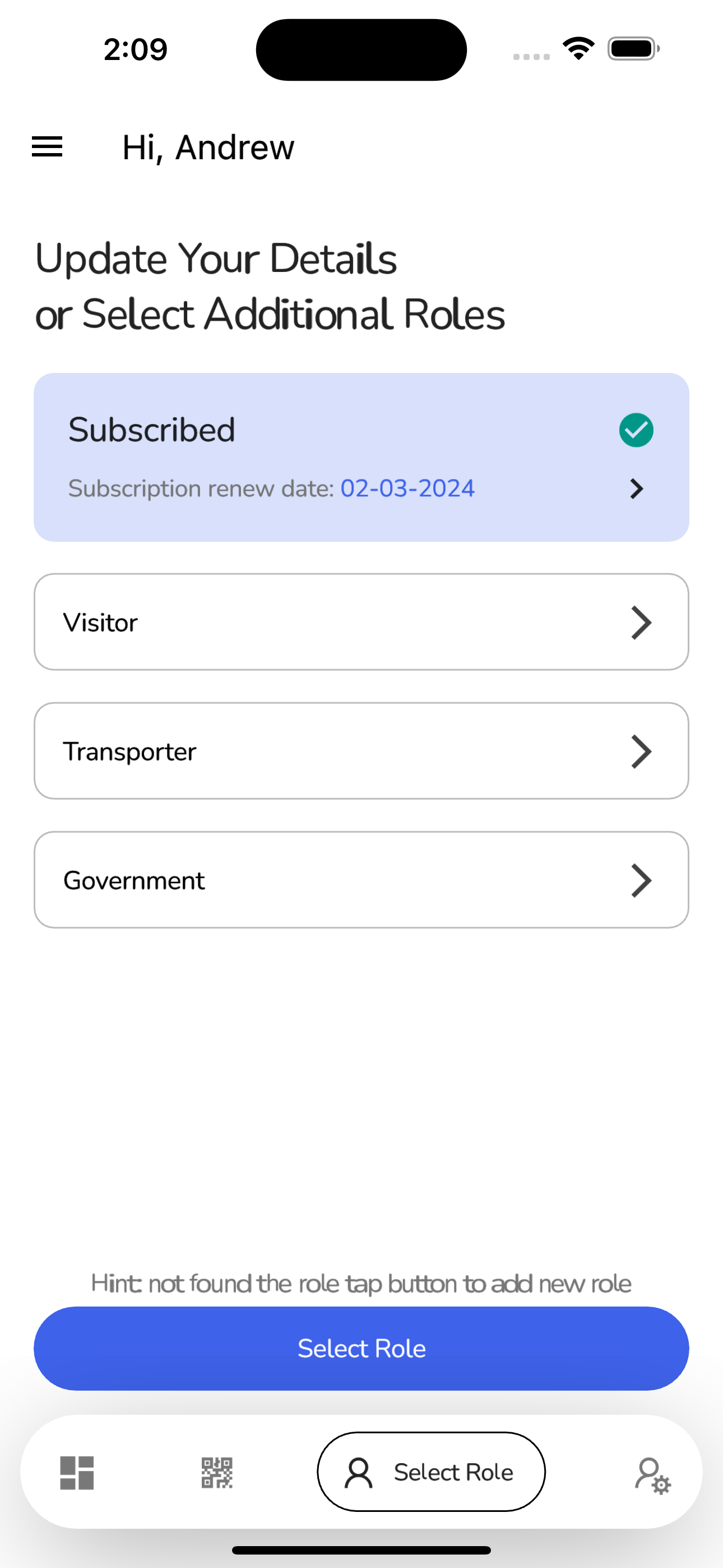Open the QR code scanner tab

217,1473
